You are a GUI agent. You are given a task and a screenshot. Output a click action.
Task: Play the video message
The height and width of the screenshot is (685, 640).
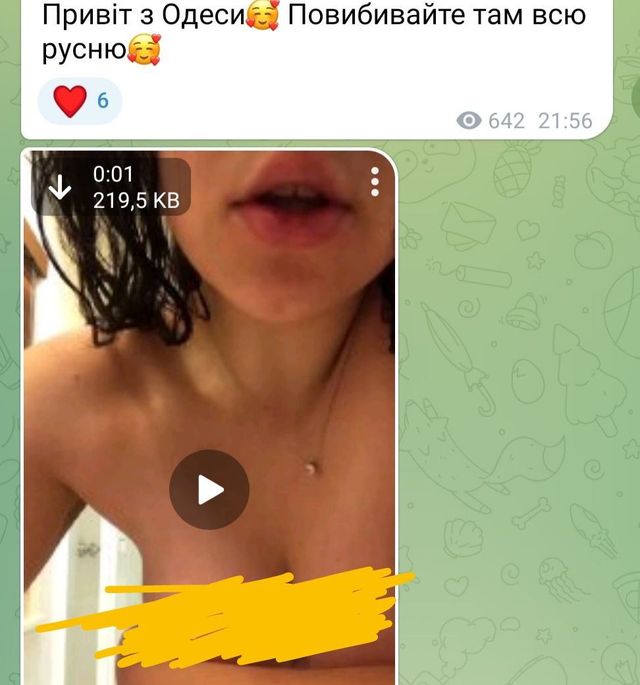209,489
